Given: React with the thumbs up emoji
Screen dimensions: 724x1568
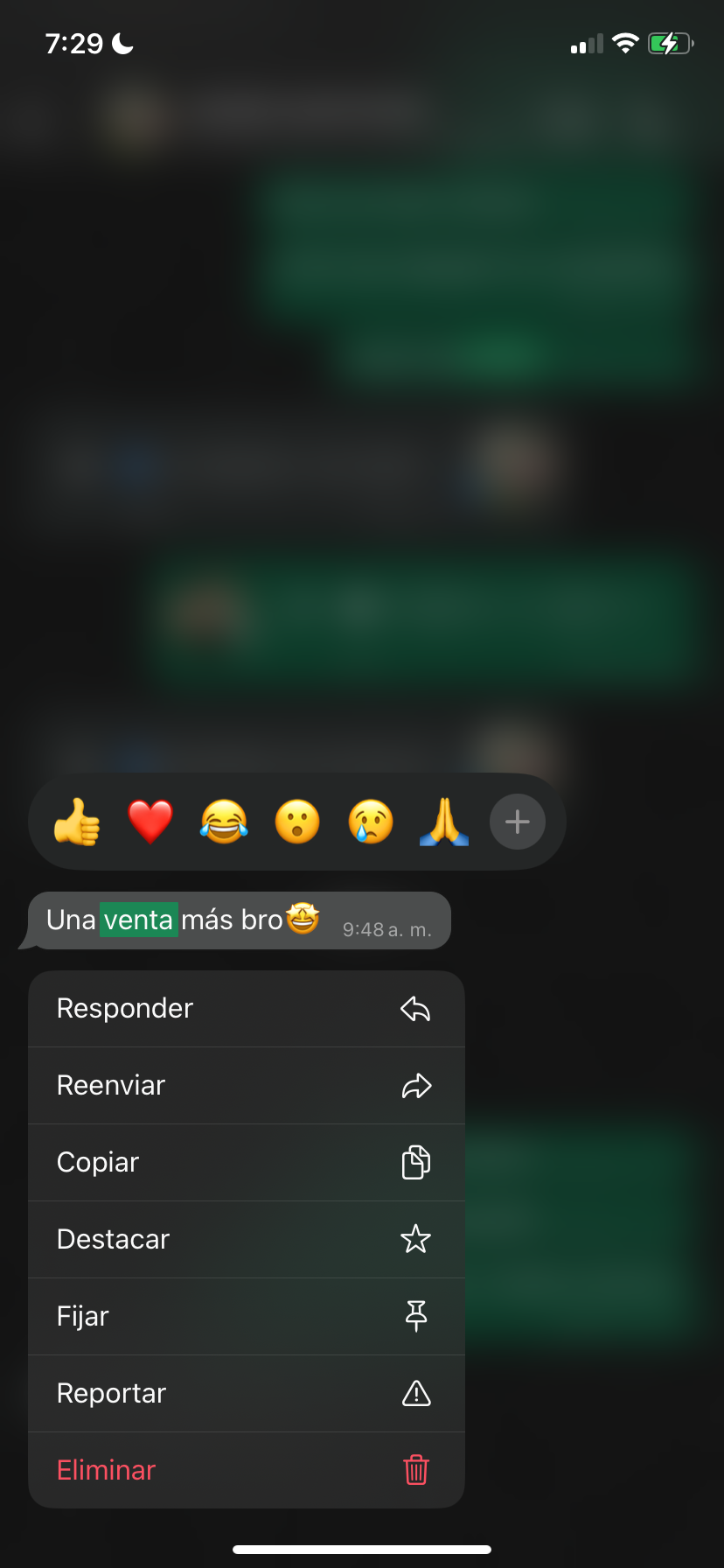Looking at the screenshot, I should pyautogui.click(x=77, y=822).
